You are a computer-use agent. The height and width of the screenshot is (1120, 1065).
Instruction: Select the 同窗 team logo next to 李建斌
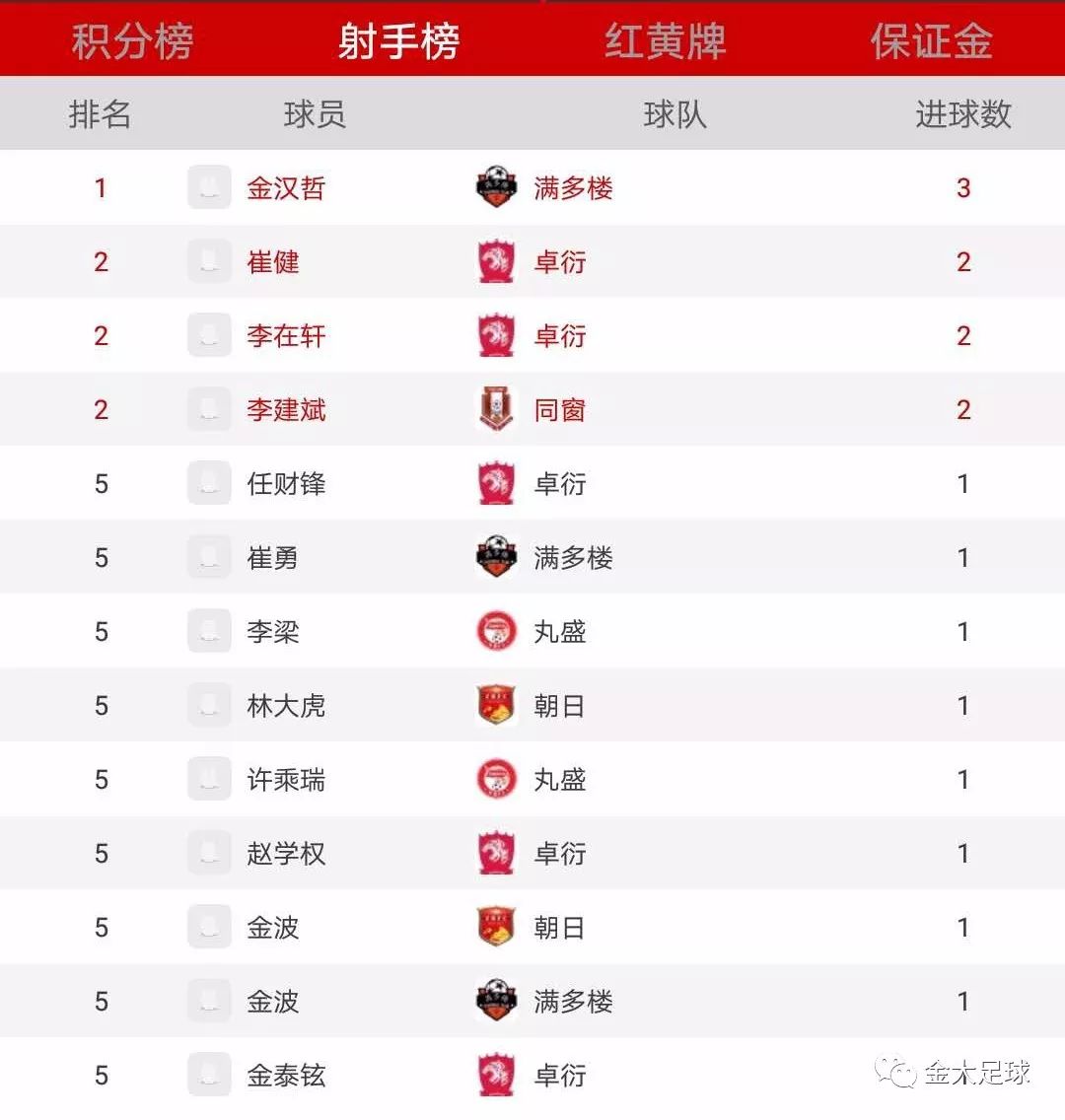pyautogui.click(x=496, y=409)
